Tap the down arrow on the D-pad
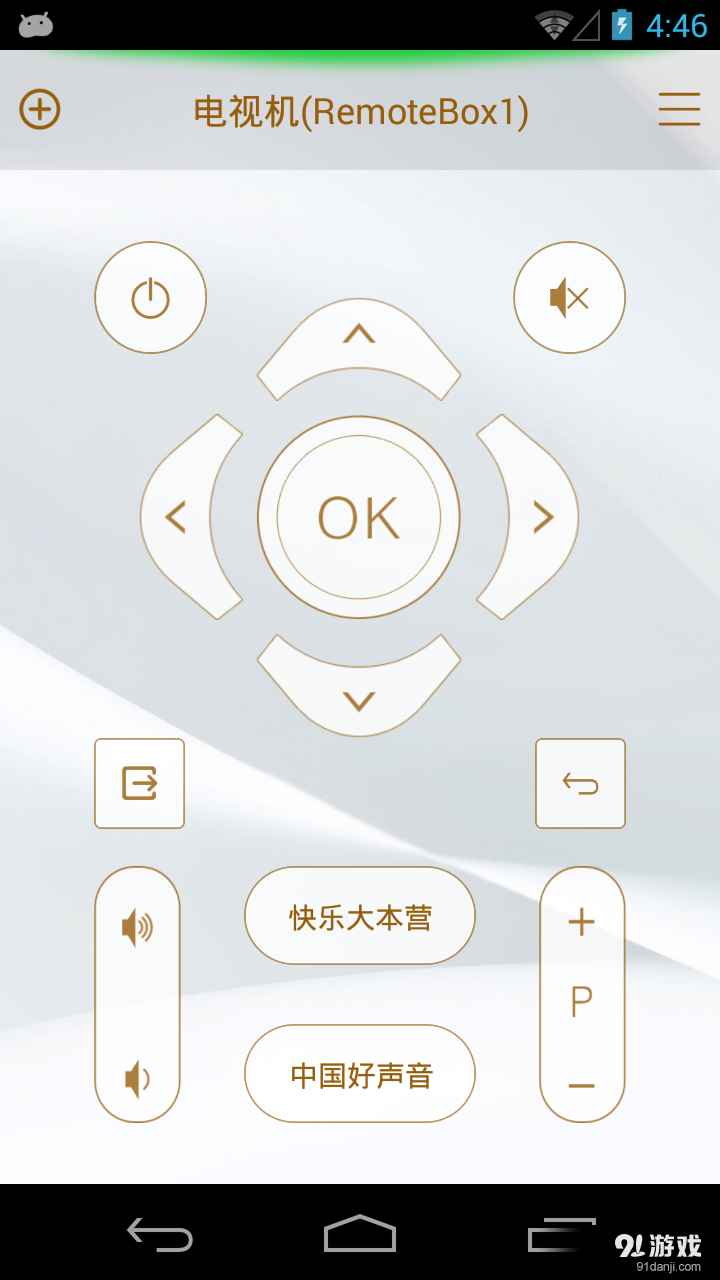This screenshot has width=720, height=1280. 359,688
